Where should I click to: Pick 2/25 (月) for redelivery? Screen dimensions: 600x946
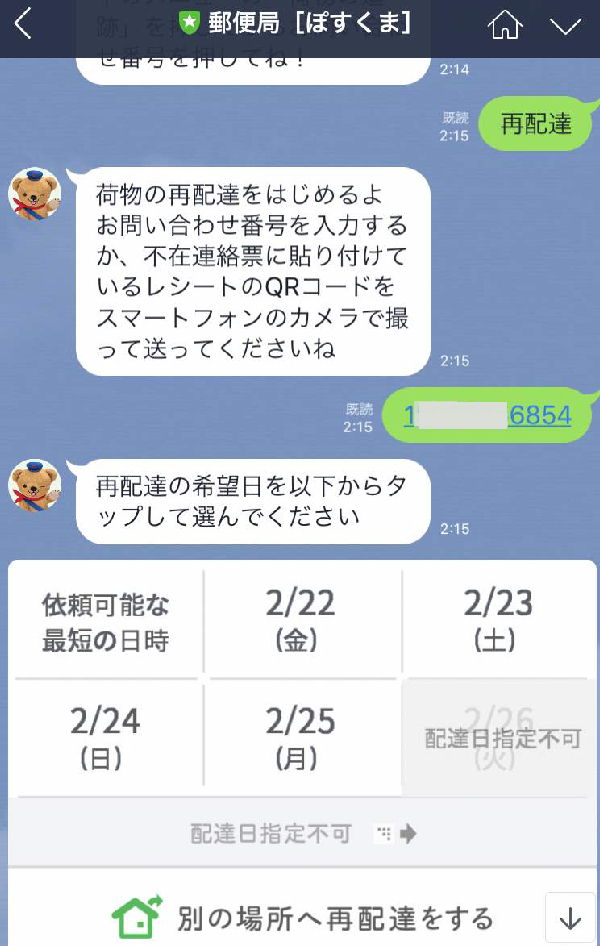pyautogui.click(x=301, y=736)
